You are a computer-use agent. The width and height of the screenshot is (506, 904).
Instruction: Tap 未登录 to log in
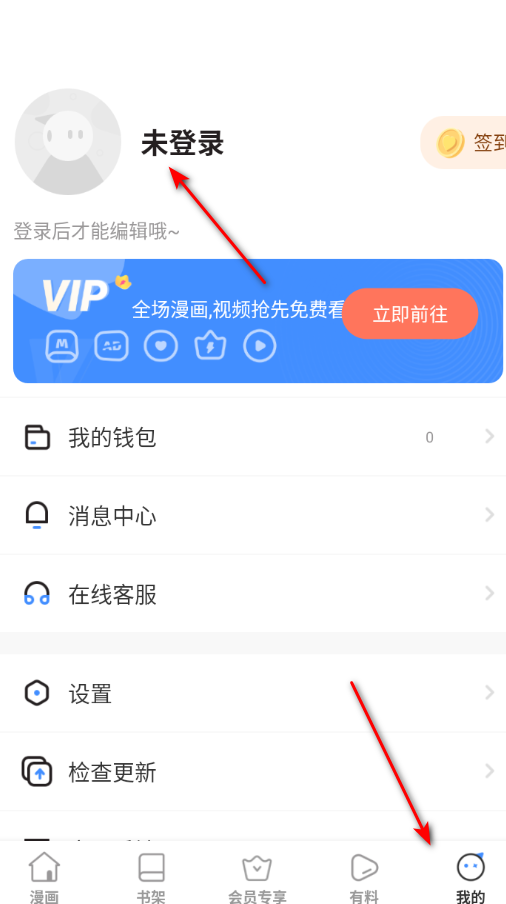coord(183,143)
